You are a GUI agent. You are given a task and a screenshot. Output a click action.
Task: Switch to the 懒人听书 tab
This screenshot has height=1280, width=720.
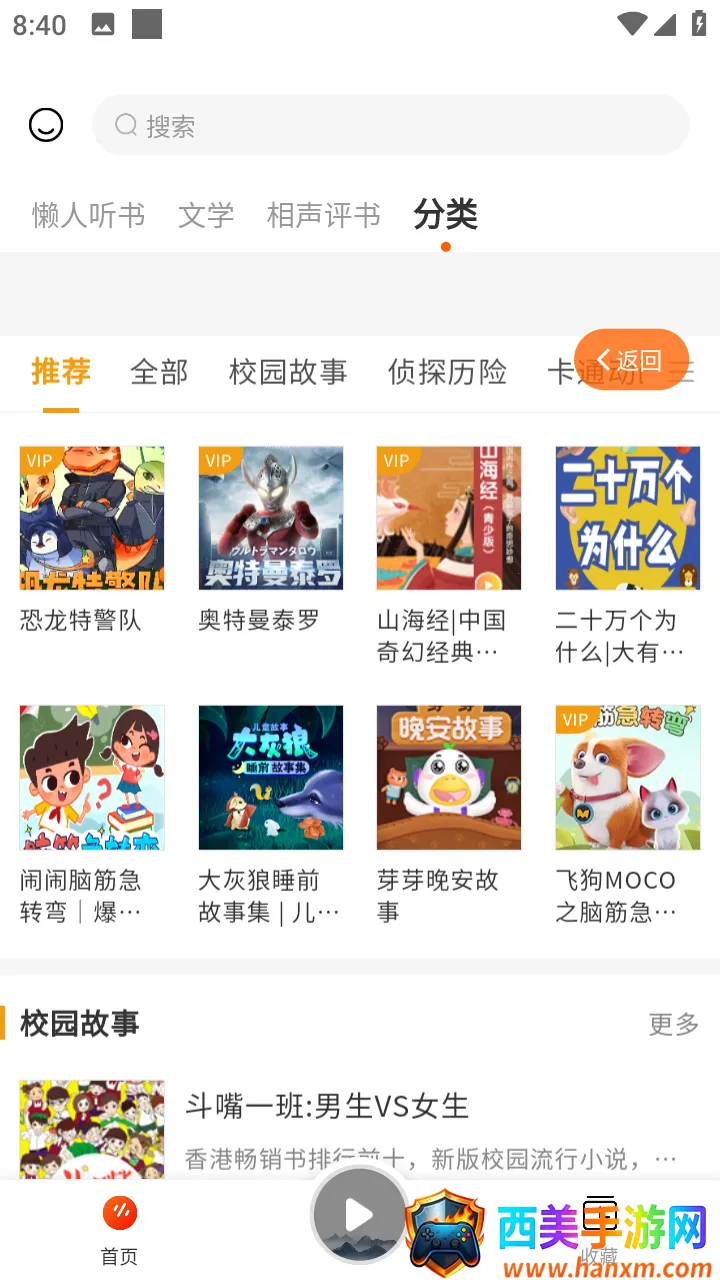(88, 215)
